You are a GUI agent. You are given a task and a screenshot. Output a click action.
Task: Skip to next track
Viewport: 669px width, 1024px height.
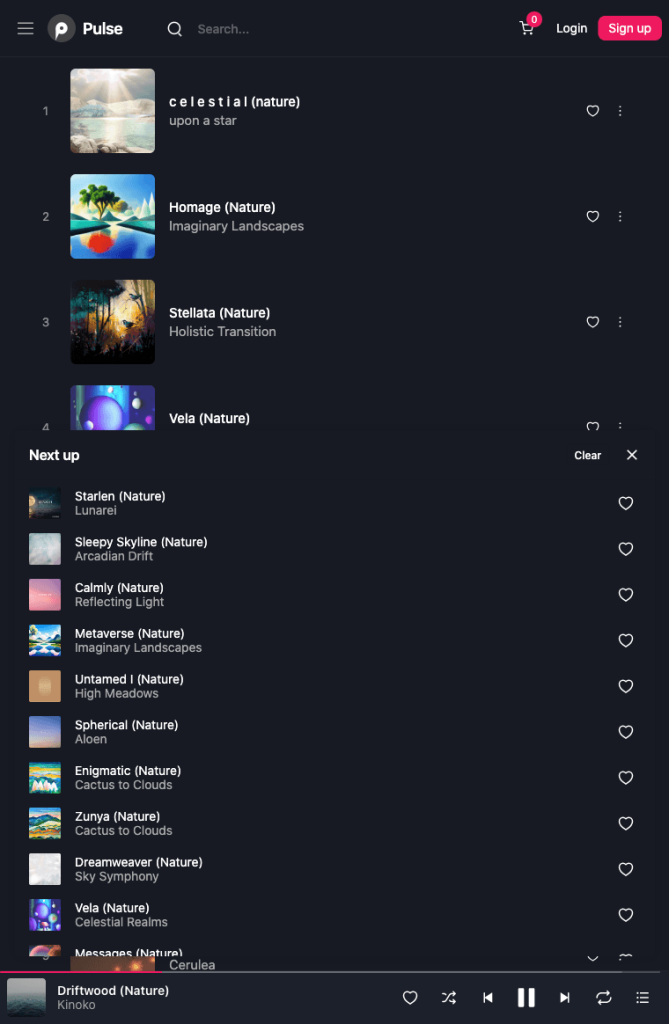coord(565,997)
